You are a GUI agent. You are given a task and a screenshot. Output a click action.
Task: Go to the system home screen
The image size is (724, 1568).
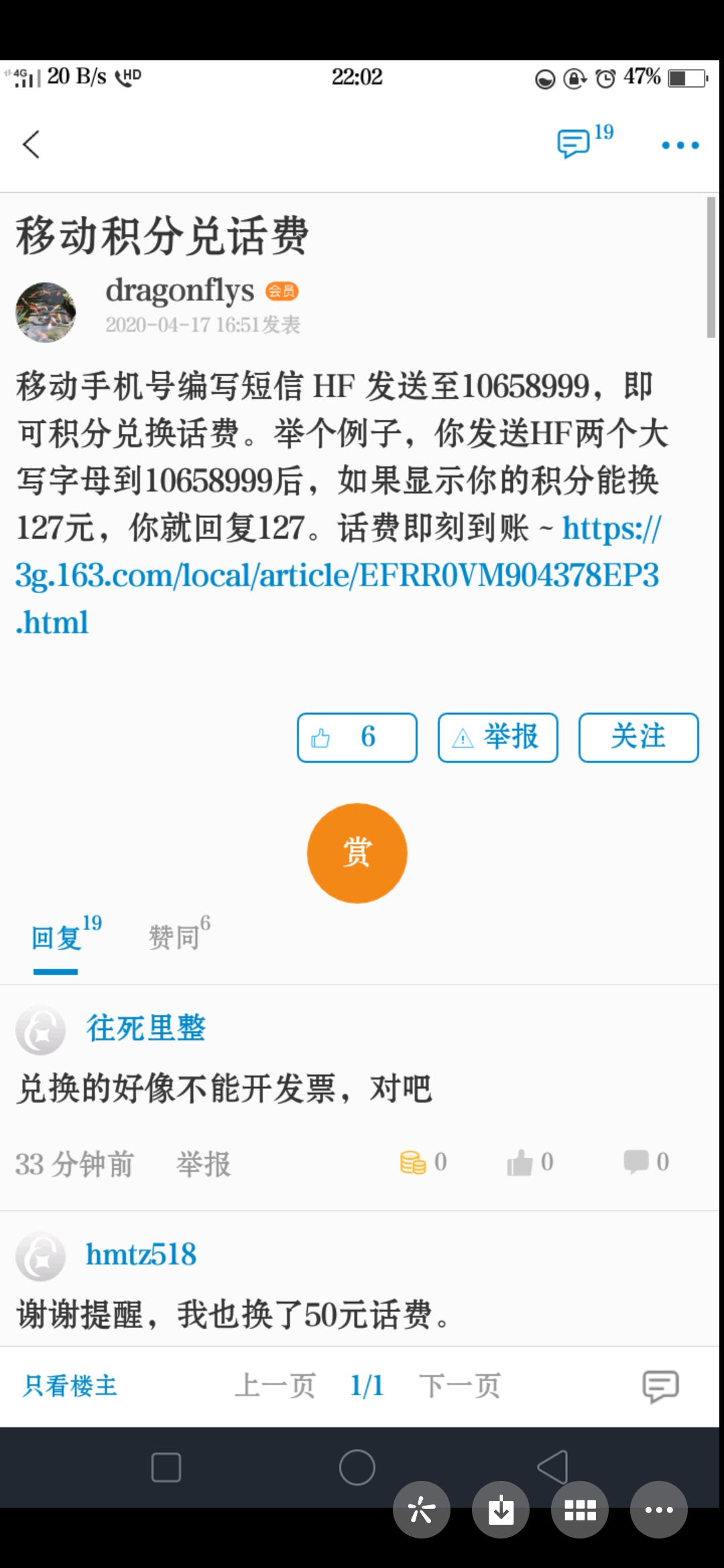[357, 1467]
